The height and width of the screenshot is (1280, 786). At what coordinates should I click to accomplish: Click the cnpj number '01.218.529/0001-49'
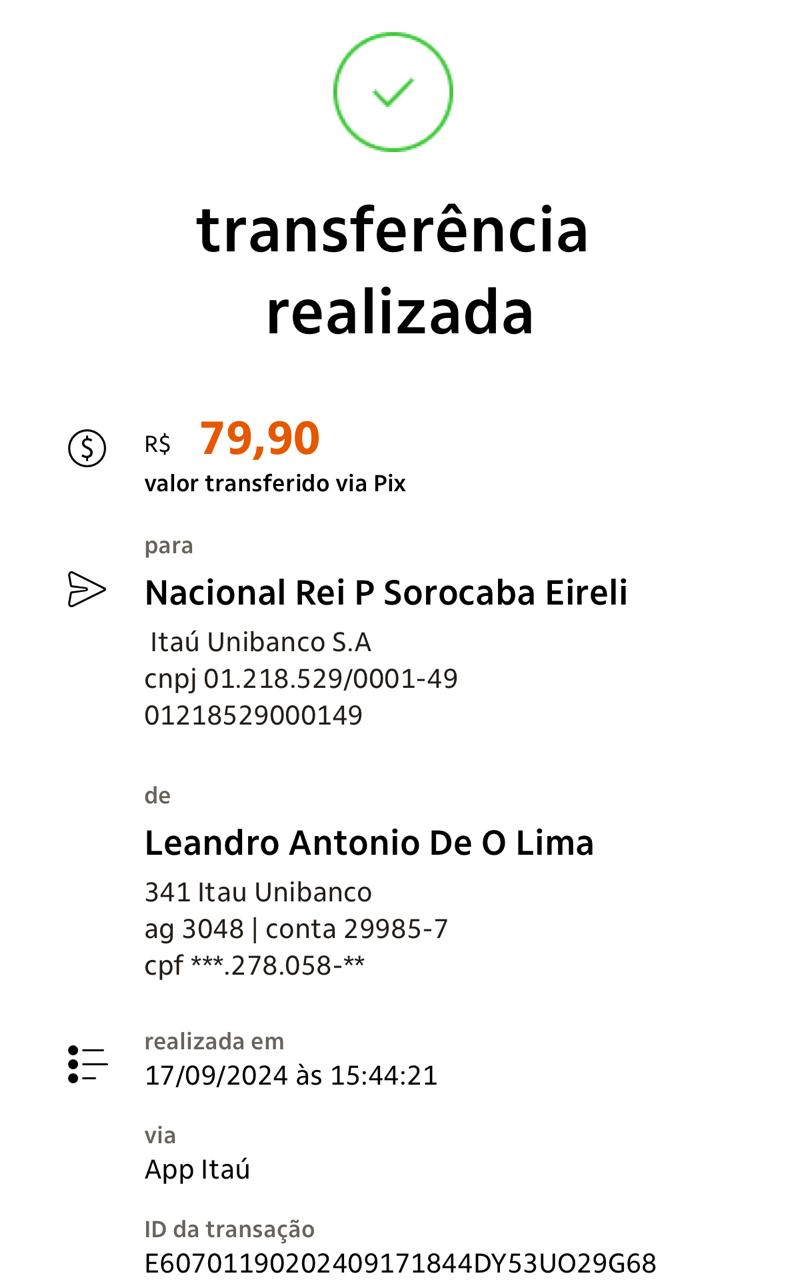[300, 678]
